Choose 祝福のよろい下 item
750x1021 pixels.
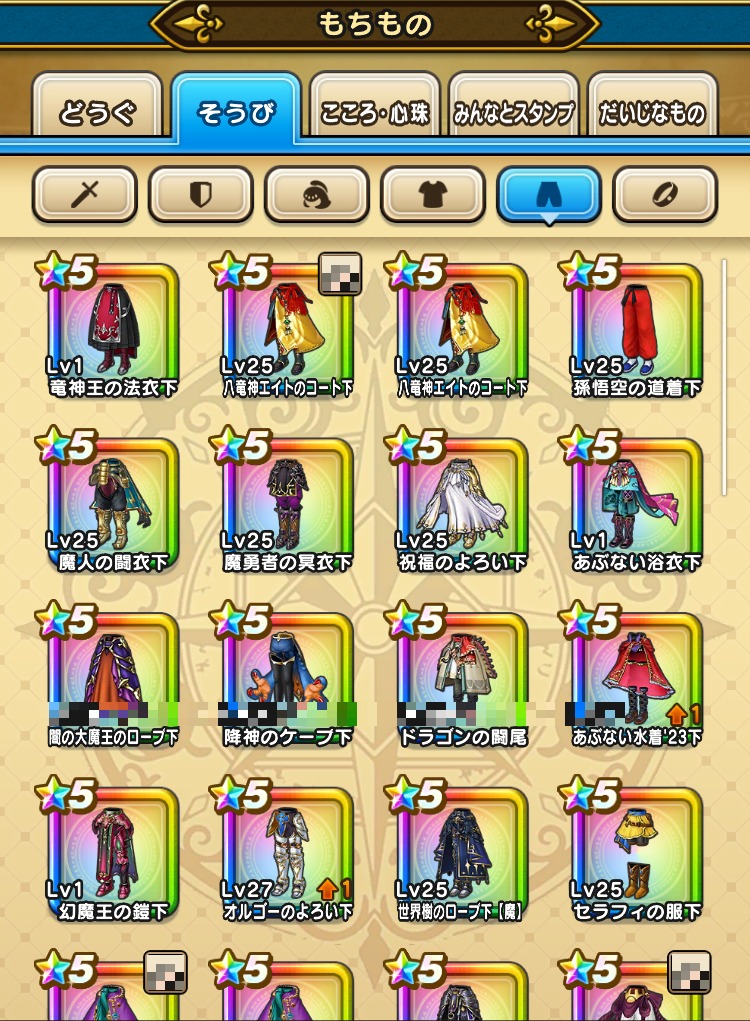(462, 505)
